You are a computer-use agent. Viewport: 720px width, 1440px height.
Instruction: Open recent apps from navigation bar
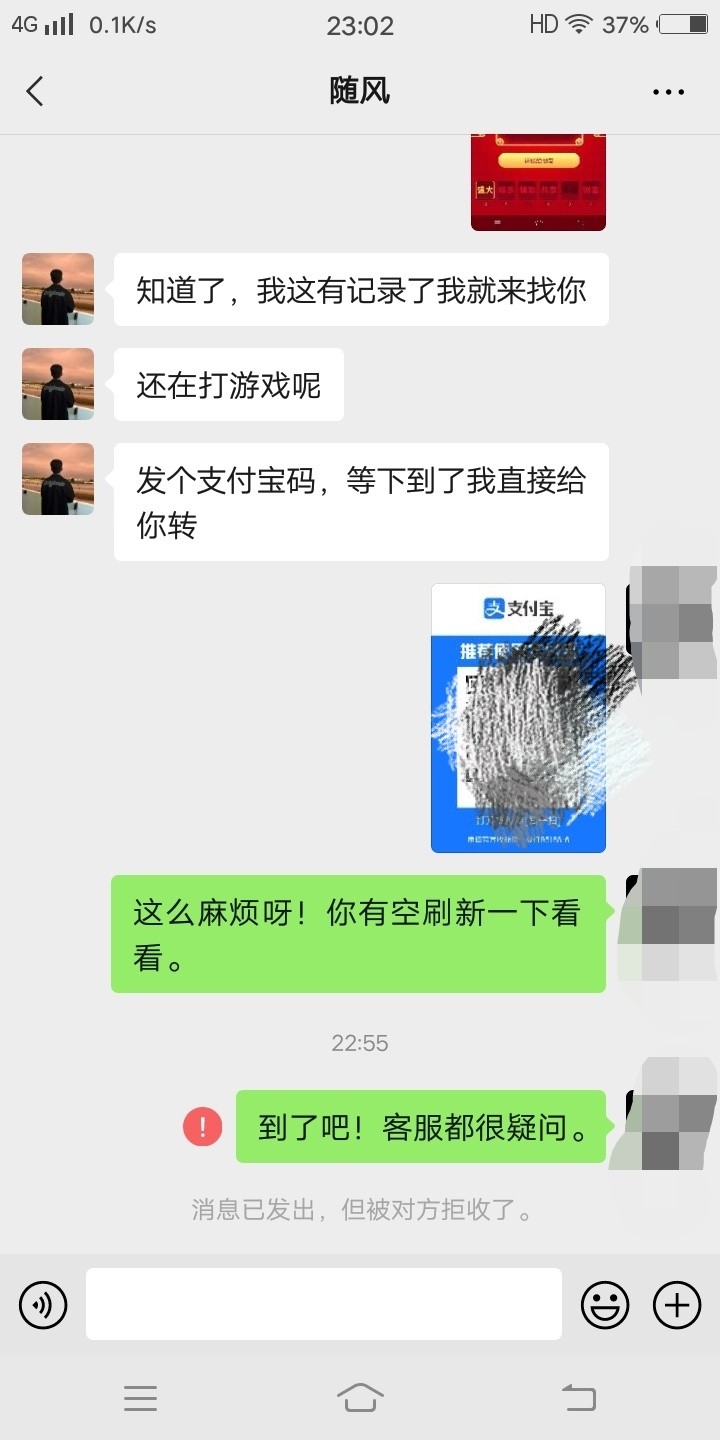pos(140,1397)
